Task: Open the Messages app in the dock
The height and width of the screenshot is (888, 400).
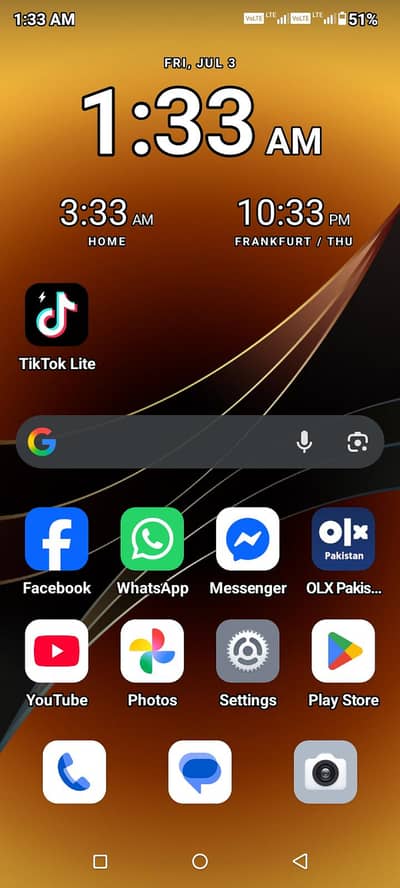Action: pos(200,772)
